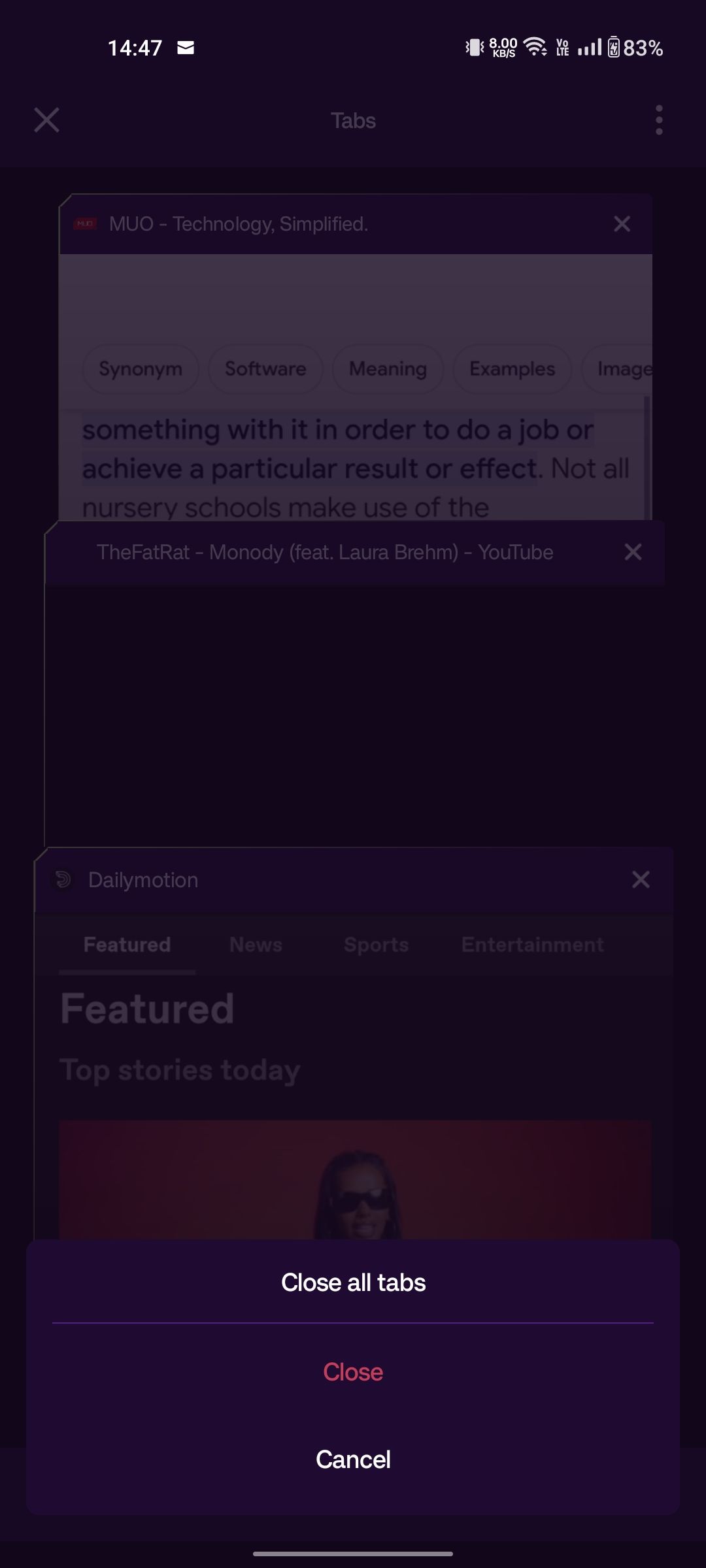Select the Dailymotion favicon
This screenshot has height=1568, width=706.
[63, 879]
